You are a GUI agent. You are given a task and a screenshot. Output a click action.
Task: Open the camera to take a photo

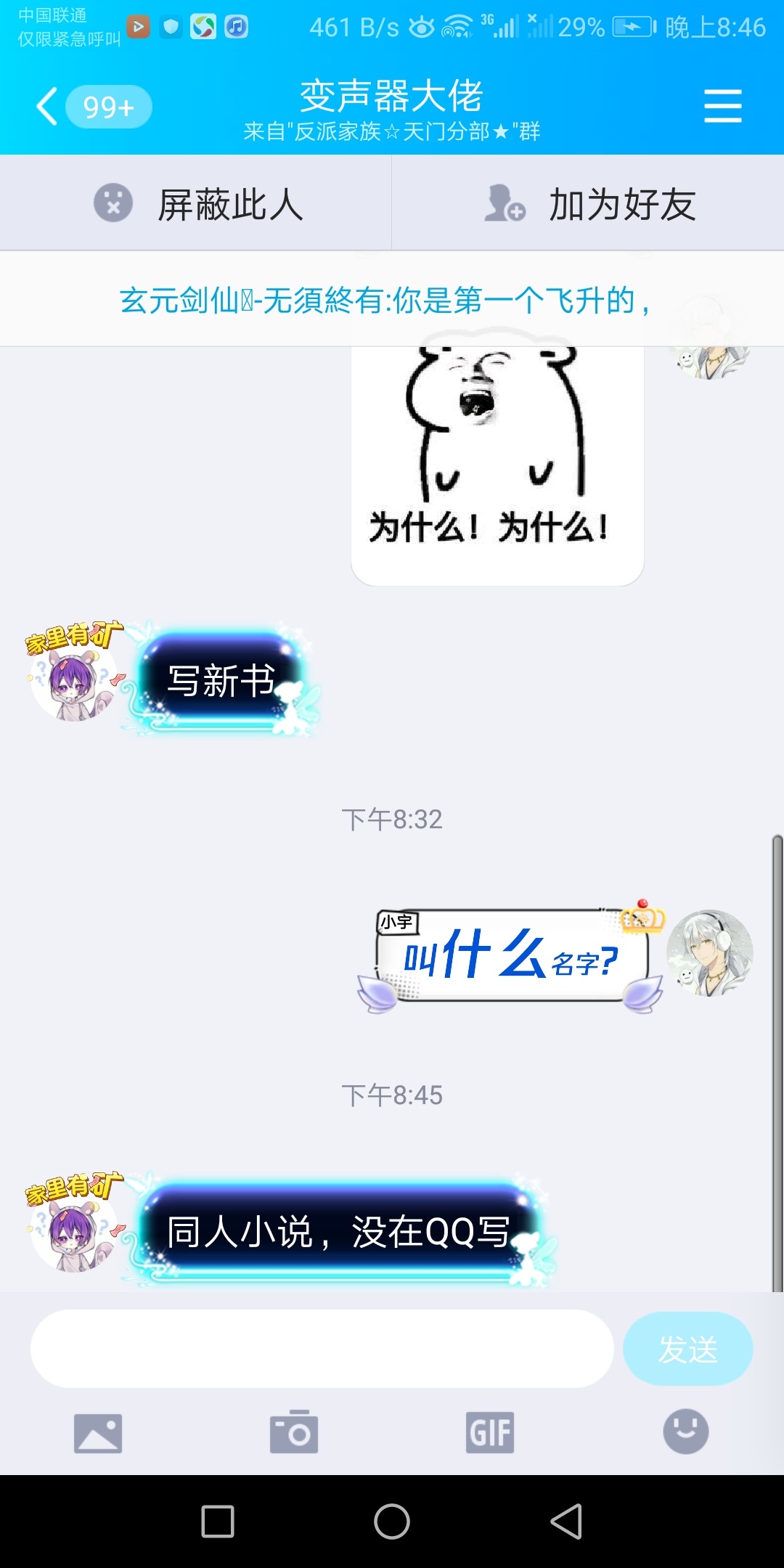294,1432
